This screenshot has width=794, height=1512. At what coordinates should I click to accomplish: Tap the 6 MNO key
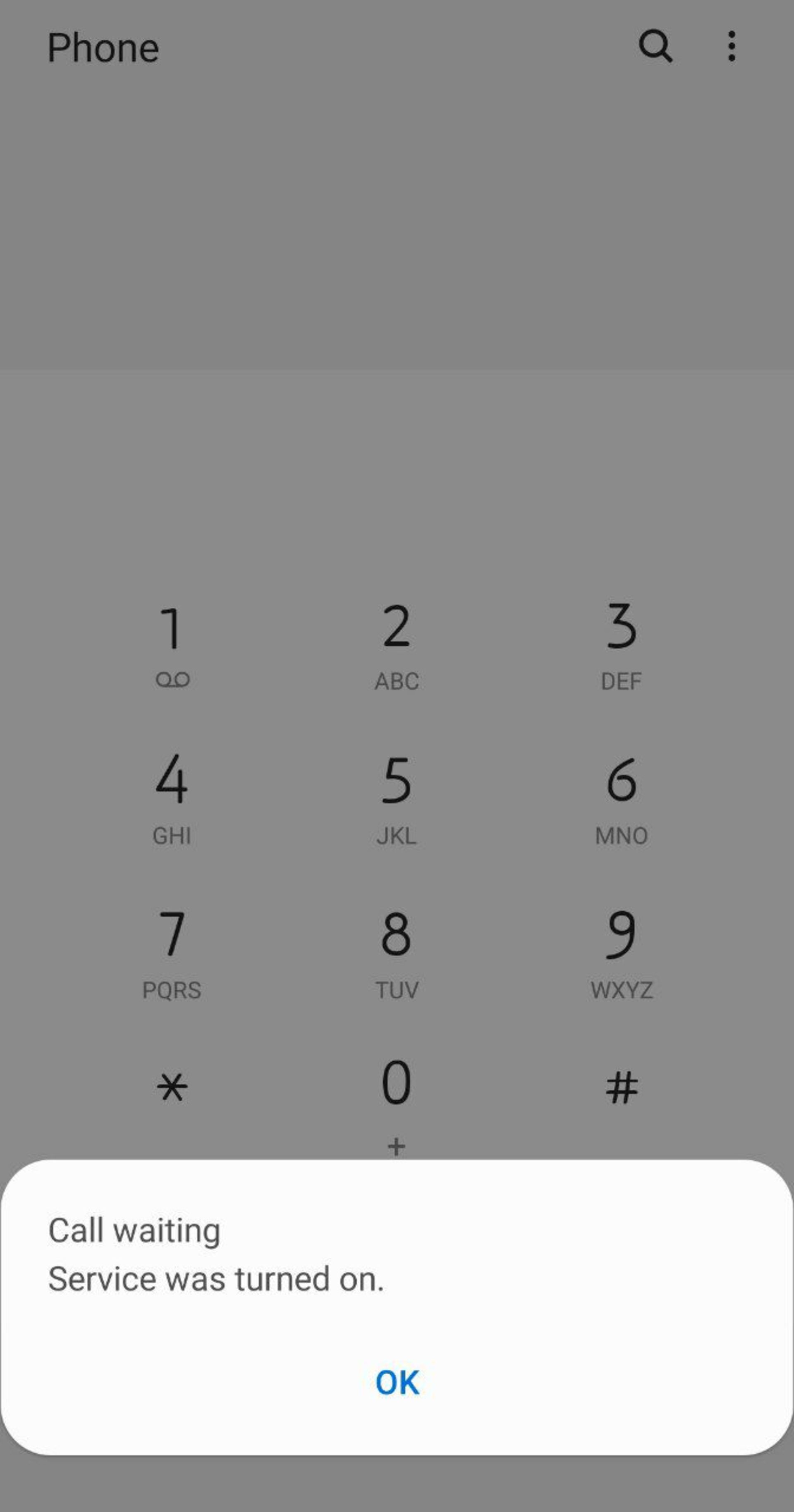pos(621,798)
